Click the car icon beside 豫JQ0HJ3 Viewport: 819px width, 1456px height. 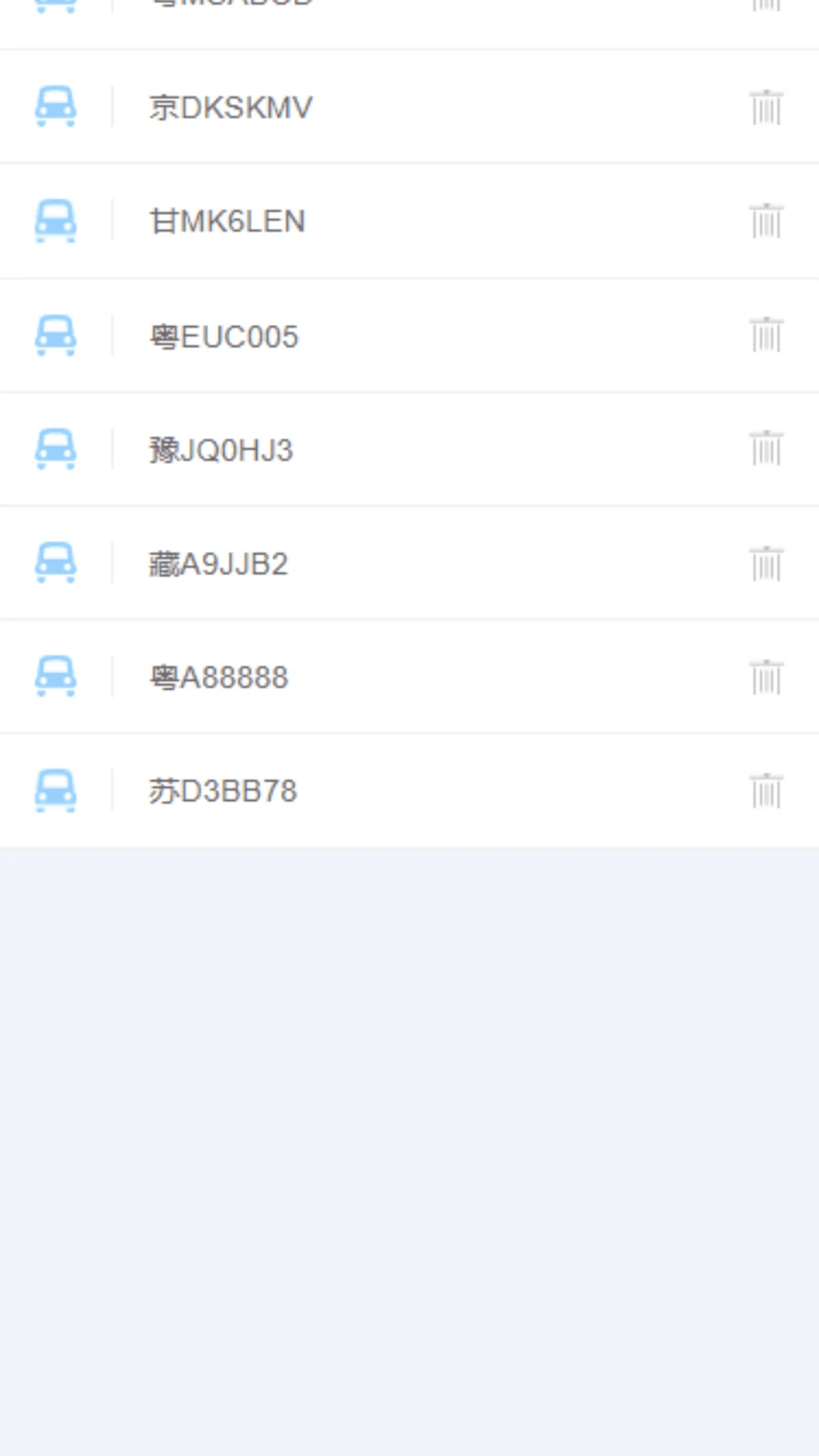pos(56,448)
